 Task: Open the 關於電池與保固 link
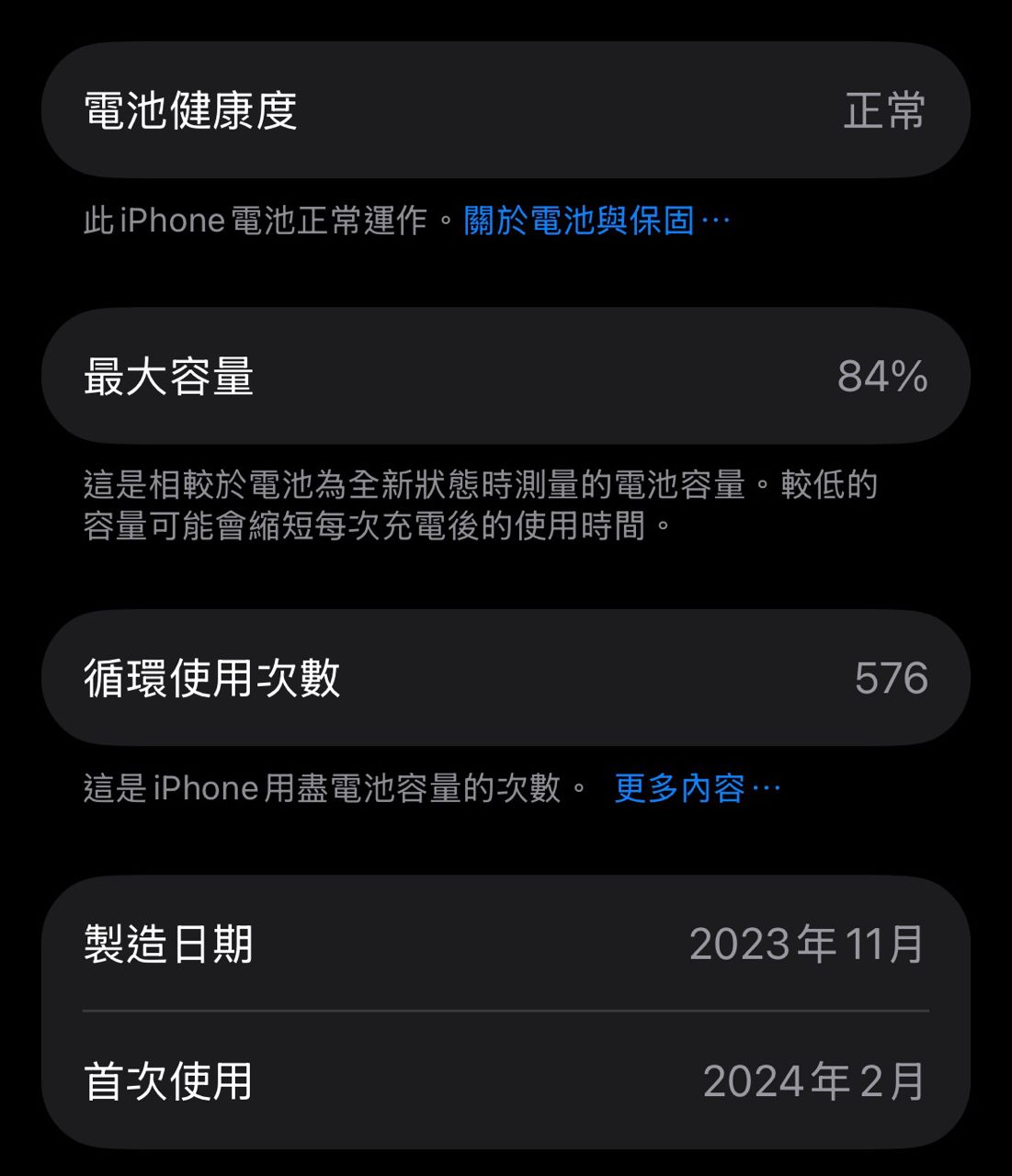596,220
